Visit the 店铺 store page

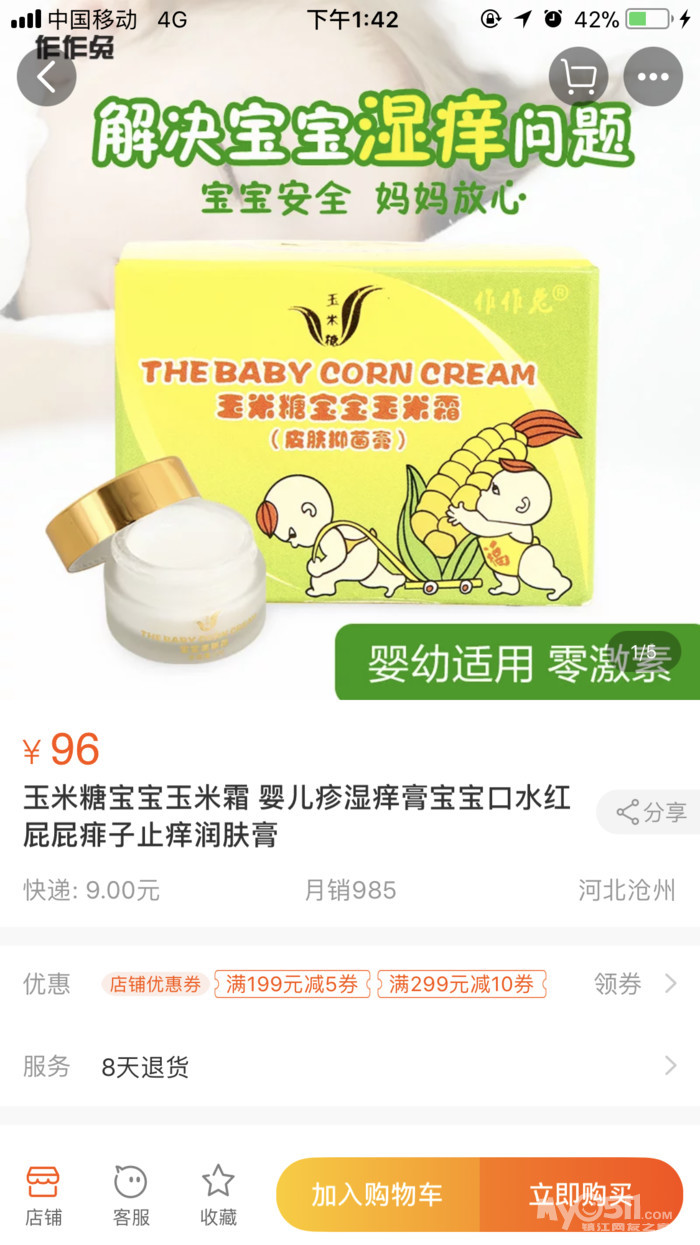43,1194
